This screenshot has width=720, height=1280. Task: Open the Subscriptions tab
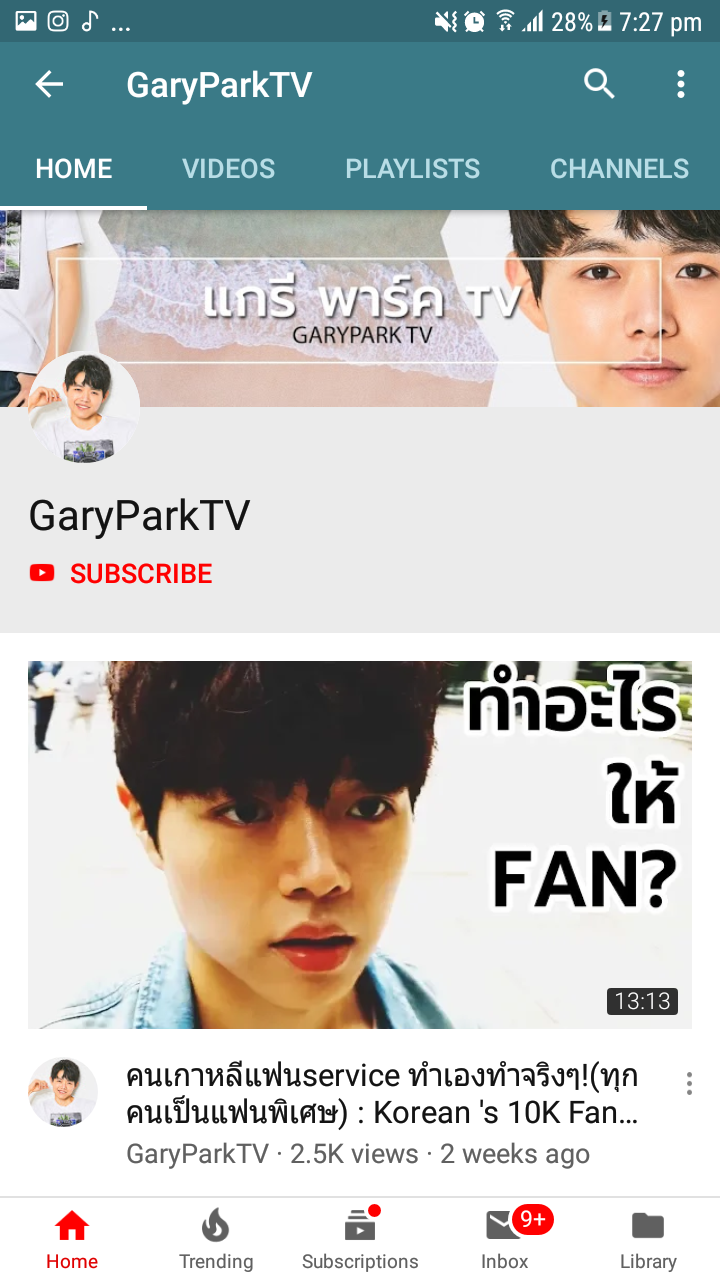pyautogui.click(x=360, y=1240)
